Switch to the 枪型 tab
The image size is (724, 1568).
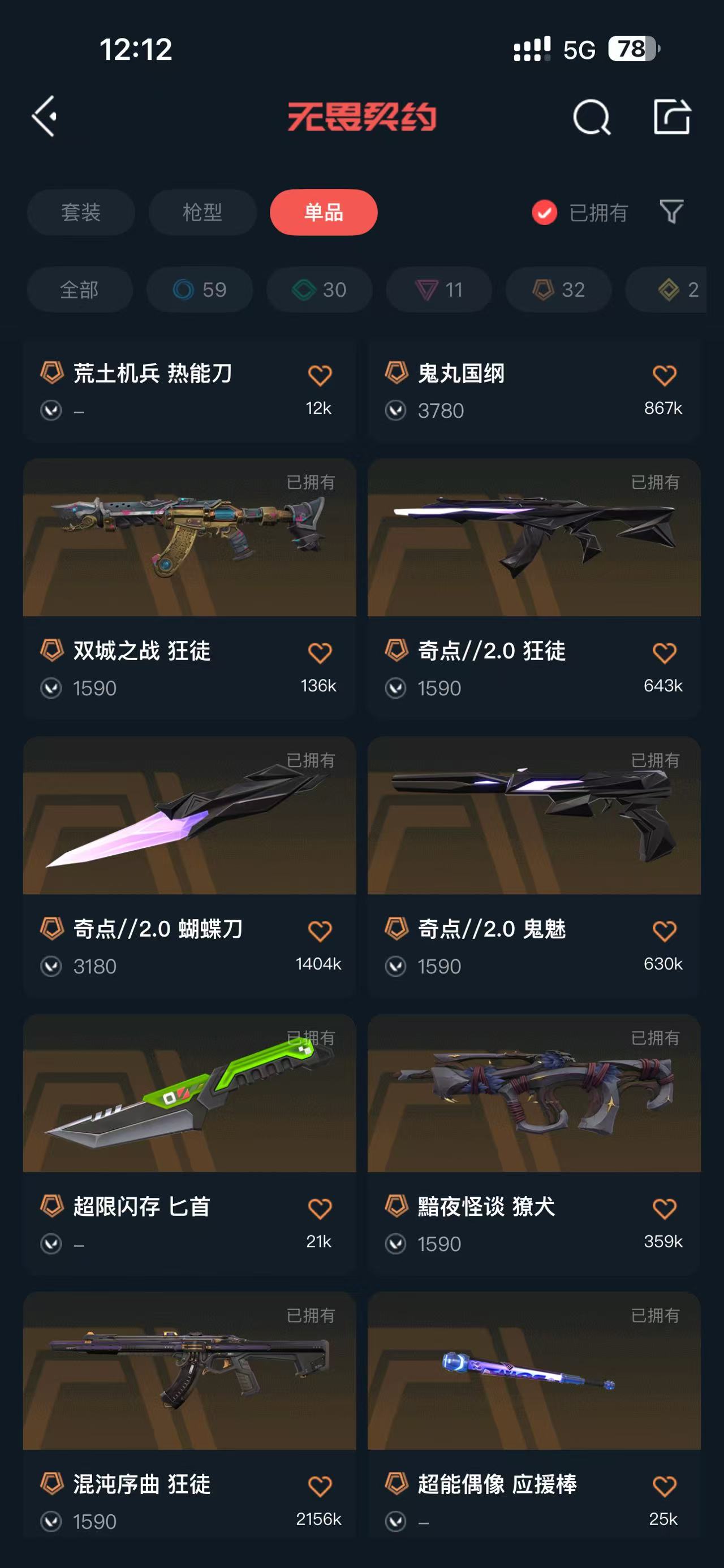click(202, 213)
